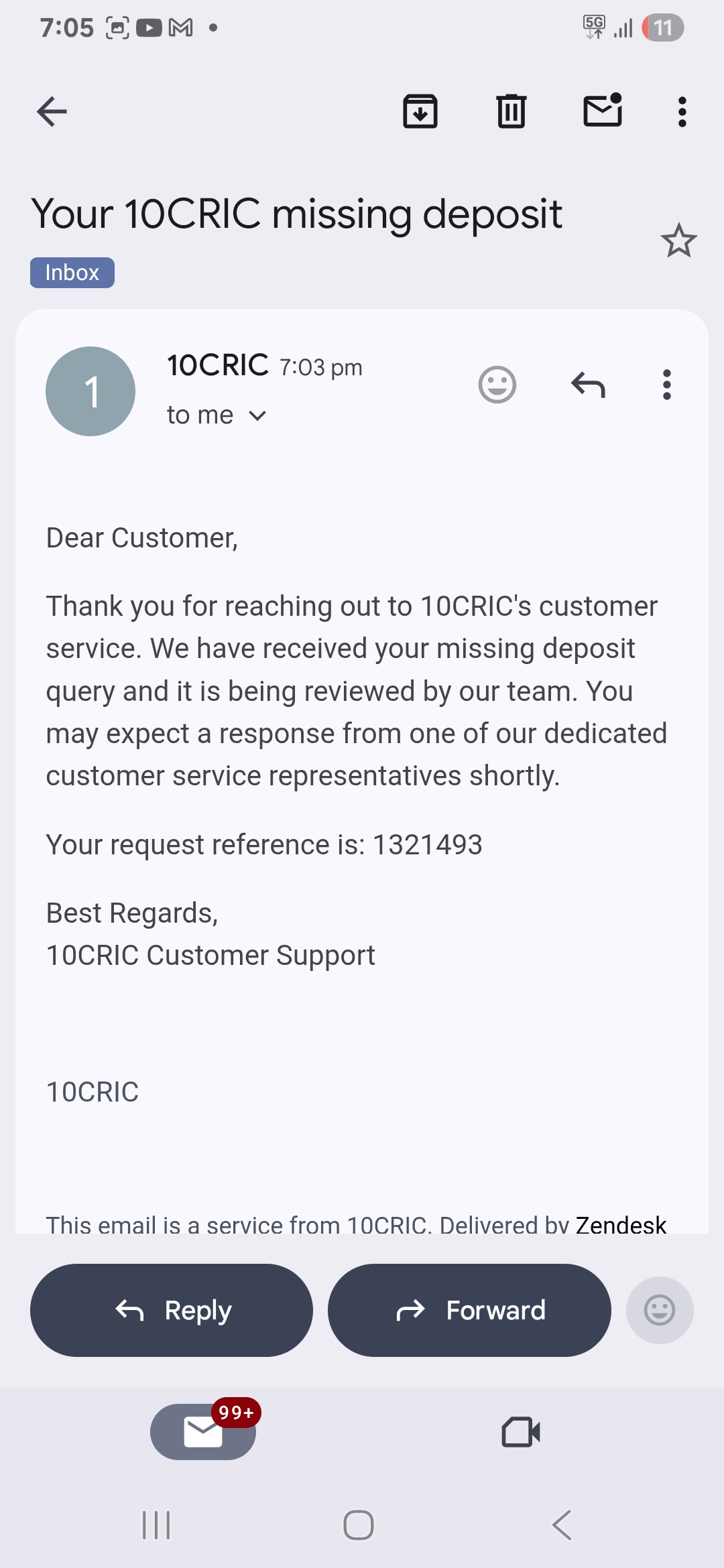This screenshot has height=1568, width=724.
Task: Open the Zendesk link
Action: click(621, 1225)
